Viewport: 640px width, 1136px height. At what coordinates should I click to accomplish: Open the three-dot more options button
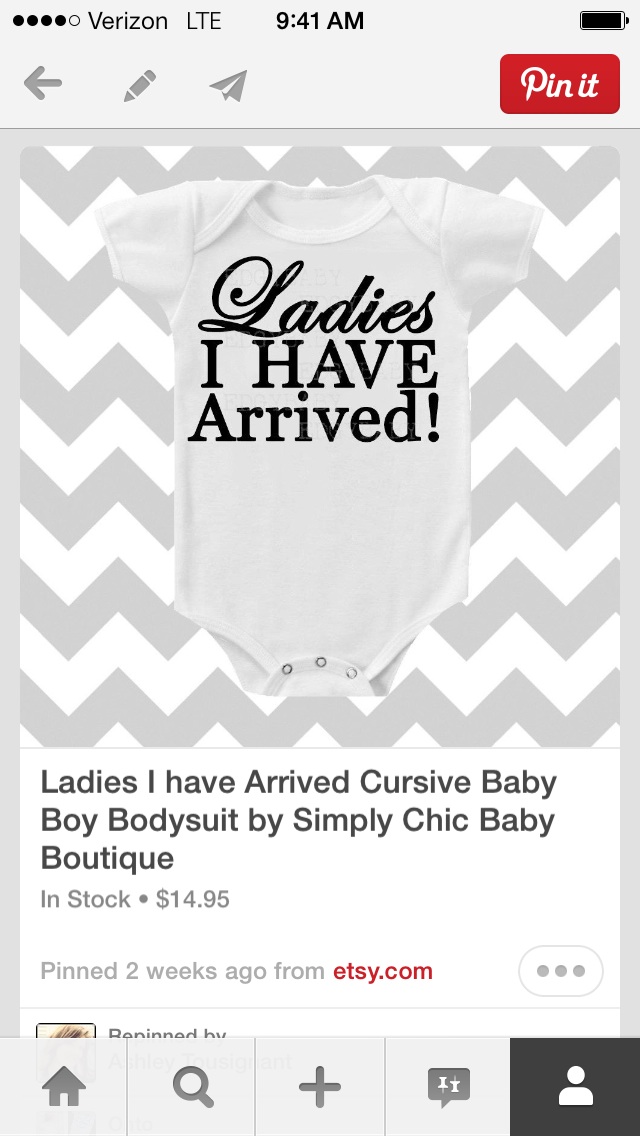pos(561,971)
